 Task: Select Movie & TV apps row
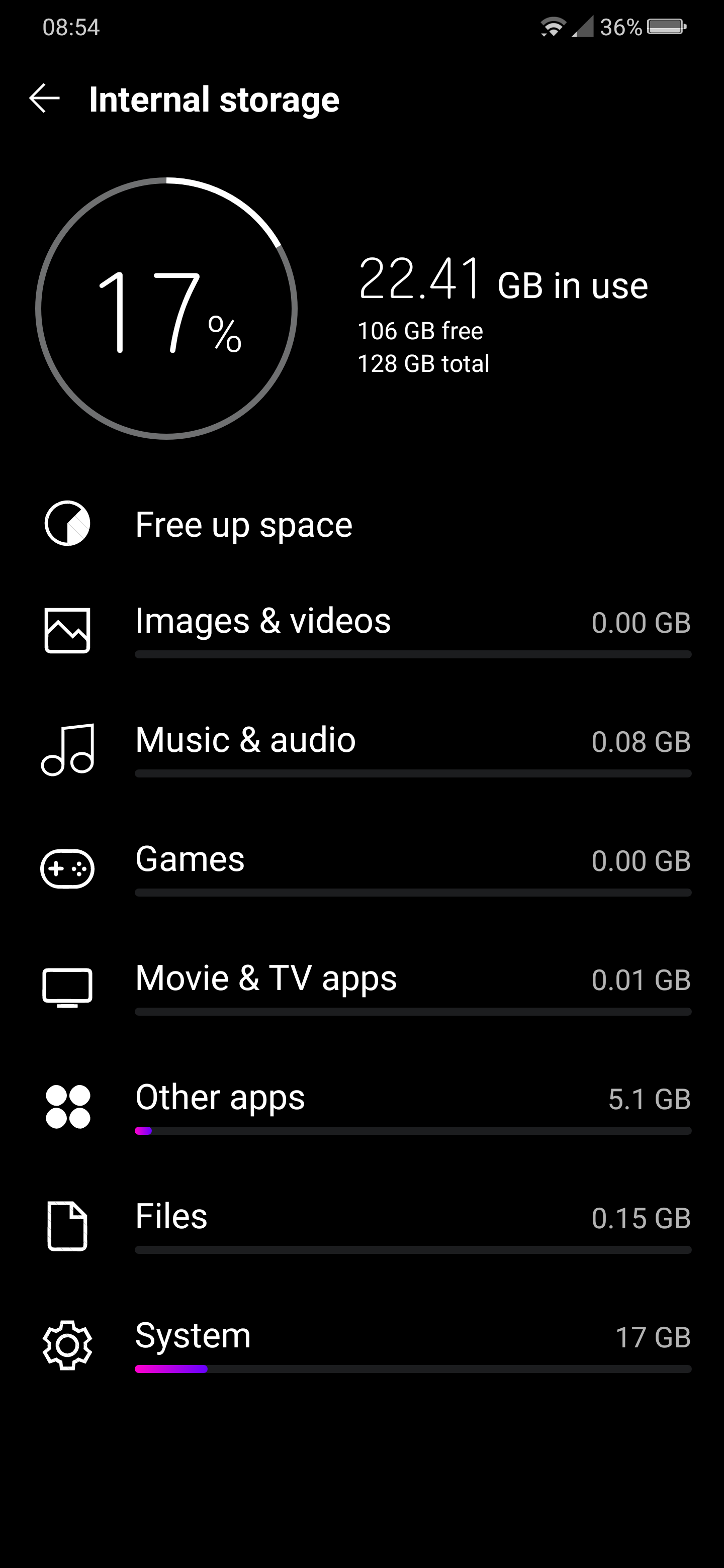pos(361,988)
